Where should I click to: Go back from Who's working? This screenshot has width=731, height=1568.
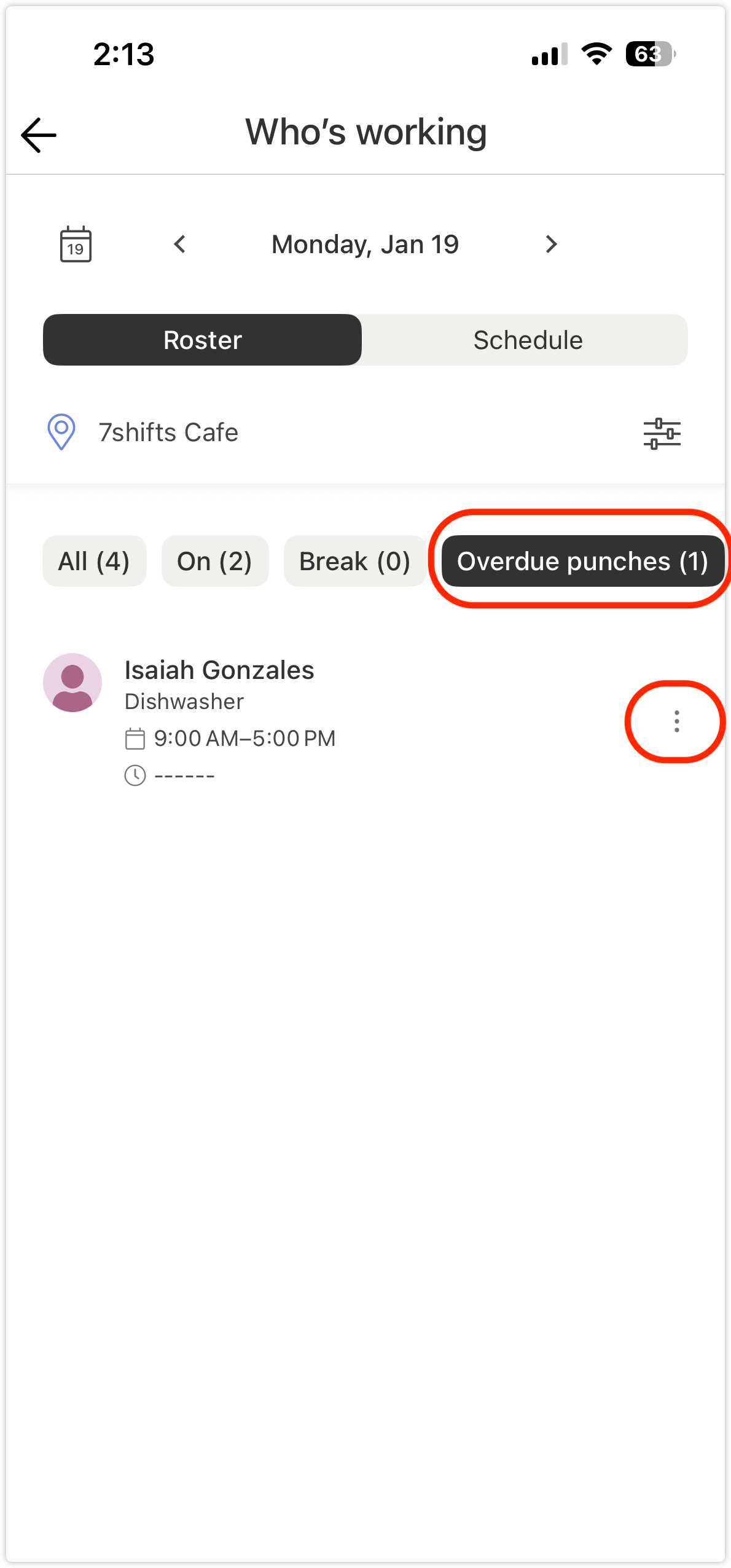(x=39, y=135)
